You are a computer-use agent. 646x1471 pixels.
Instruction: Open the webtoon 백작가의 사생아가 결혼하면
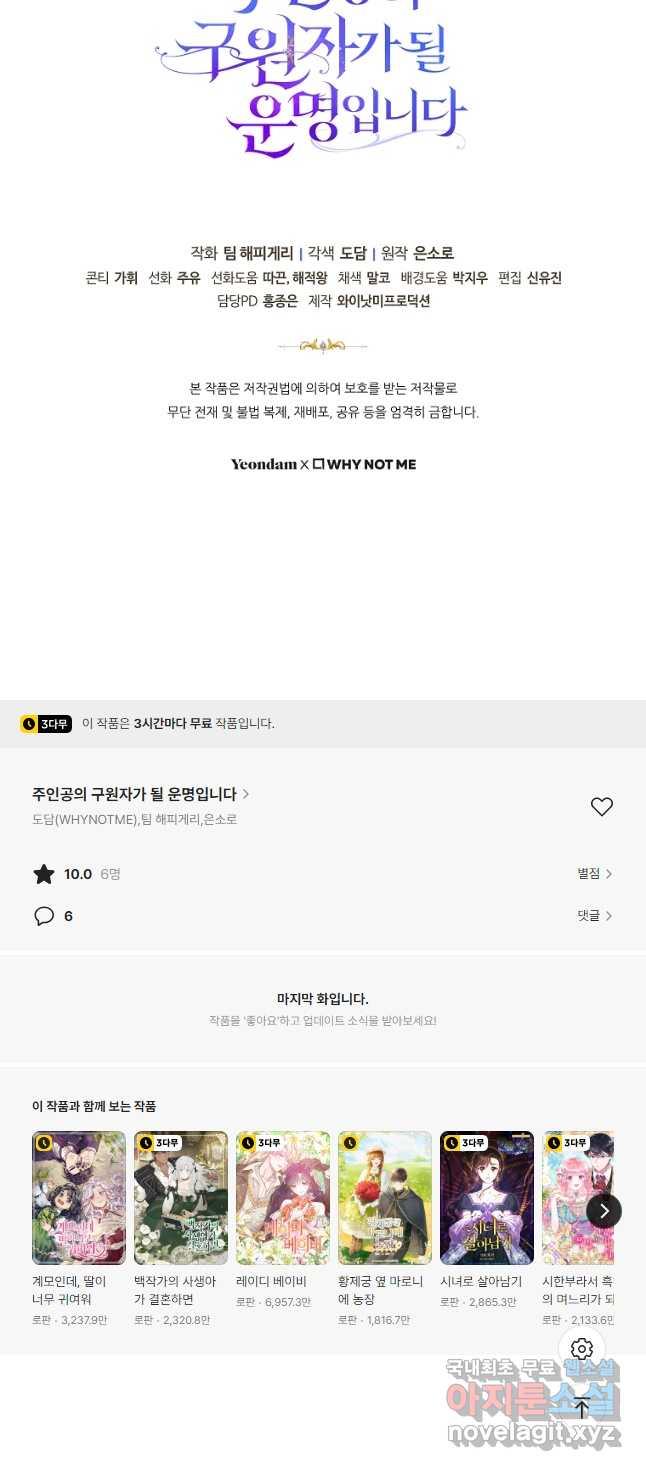click(x=181, y=1198)
